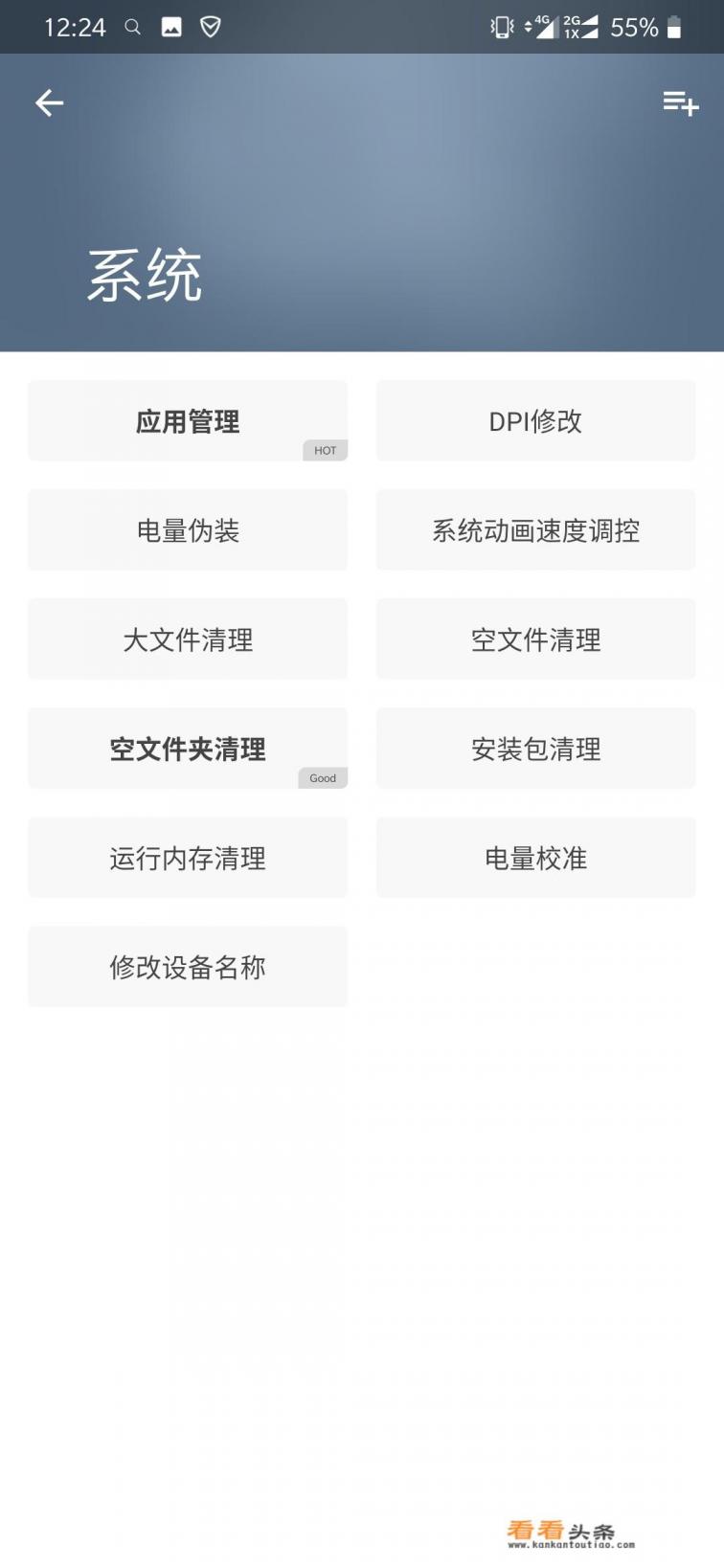
Task: Start 大文件清理
Action: click(188, 638)
